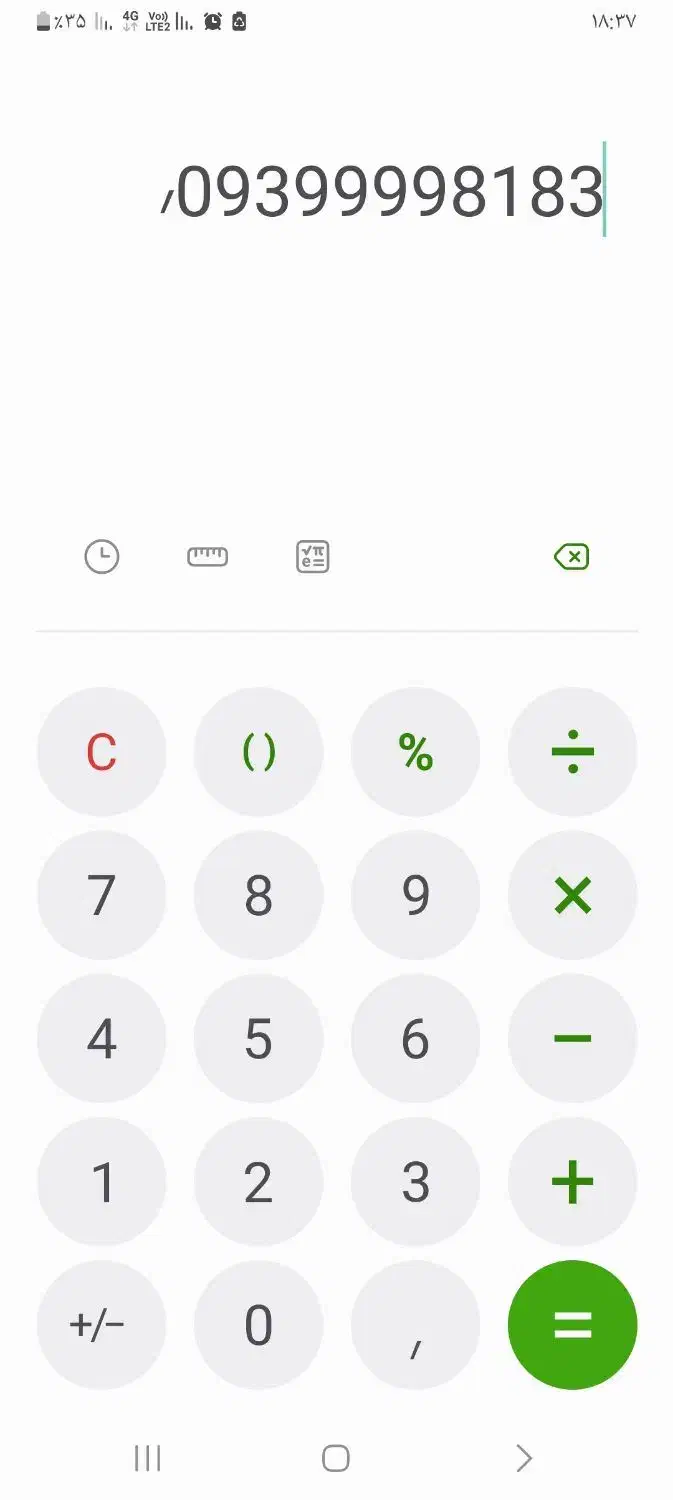Image resolution: width=673 pixels, height=1500 pixels.
Task: Insert decimal comma
Action: (415, 1325)
